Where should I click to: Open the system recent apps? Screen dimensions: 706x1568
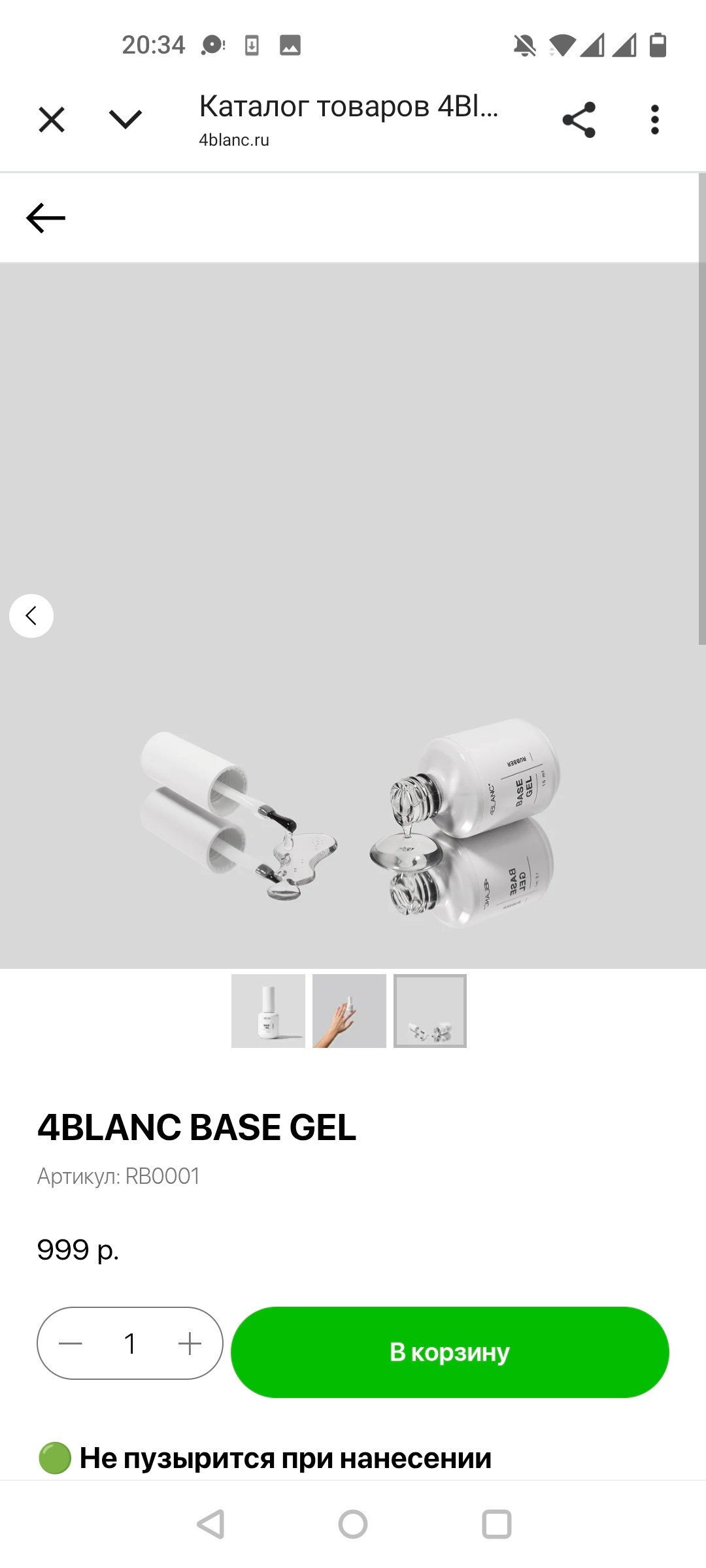[496, 1524]
